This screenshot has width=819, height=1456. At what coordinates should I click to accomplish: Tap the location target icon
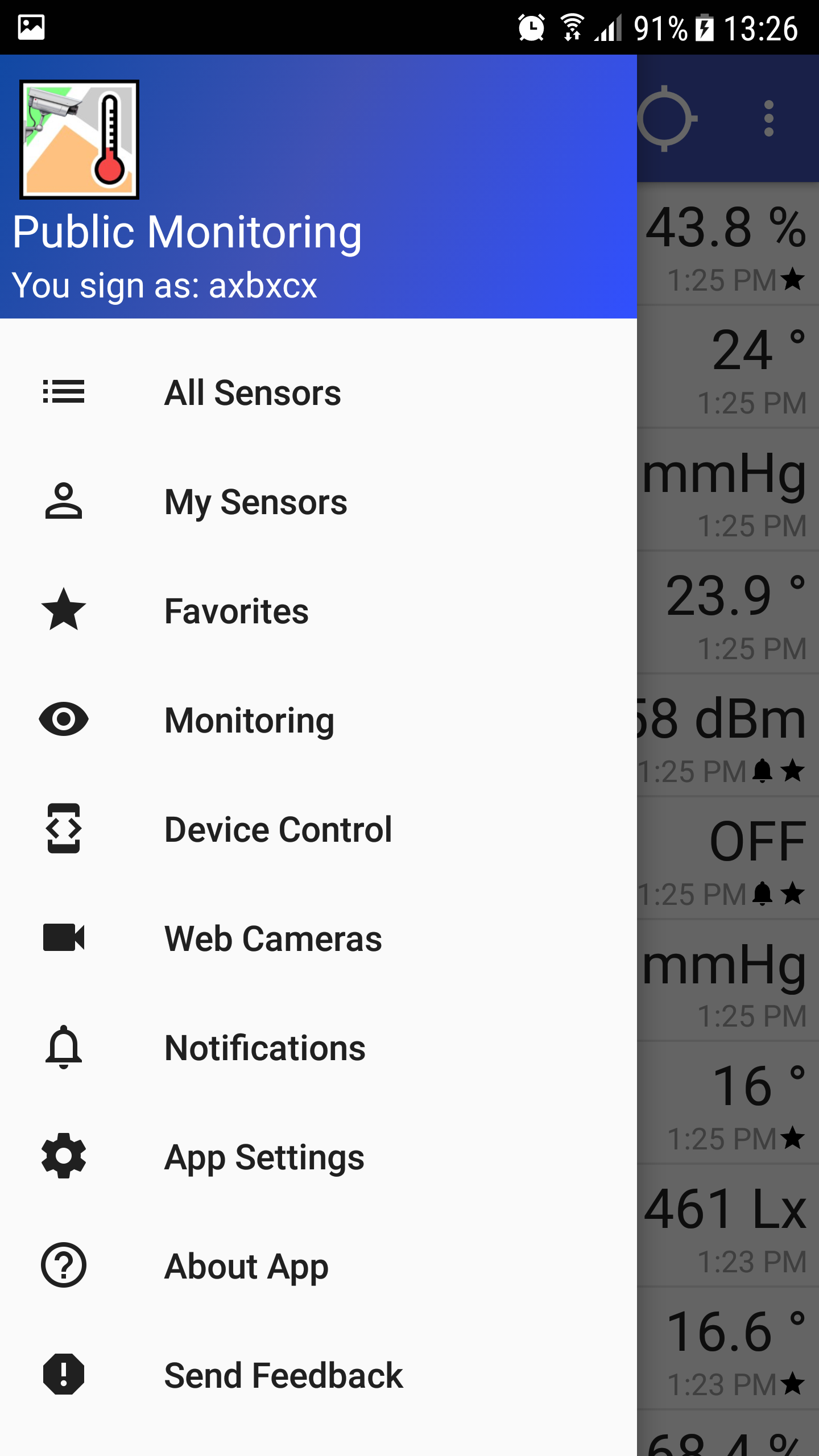667,118
